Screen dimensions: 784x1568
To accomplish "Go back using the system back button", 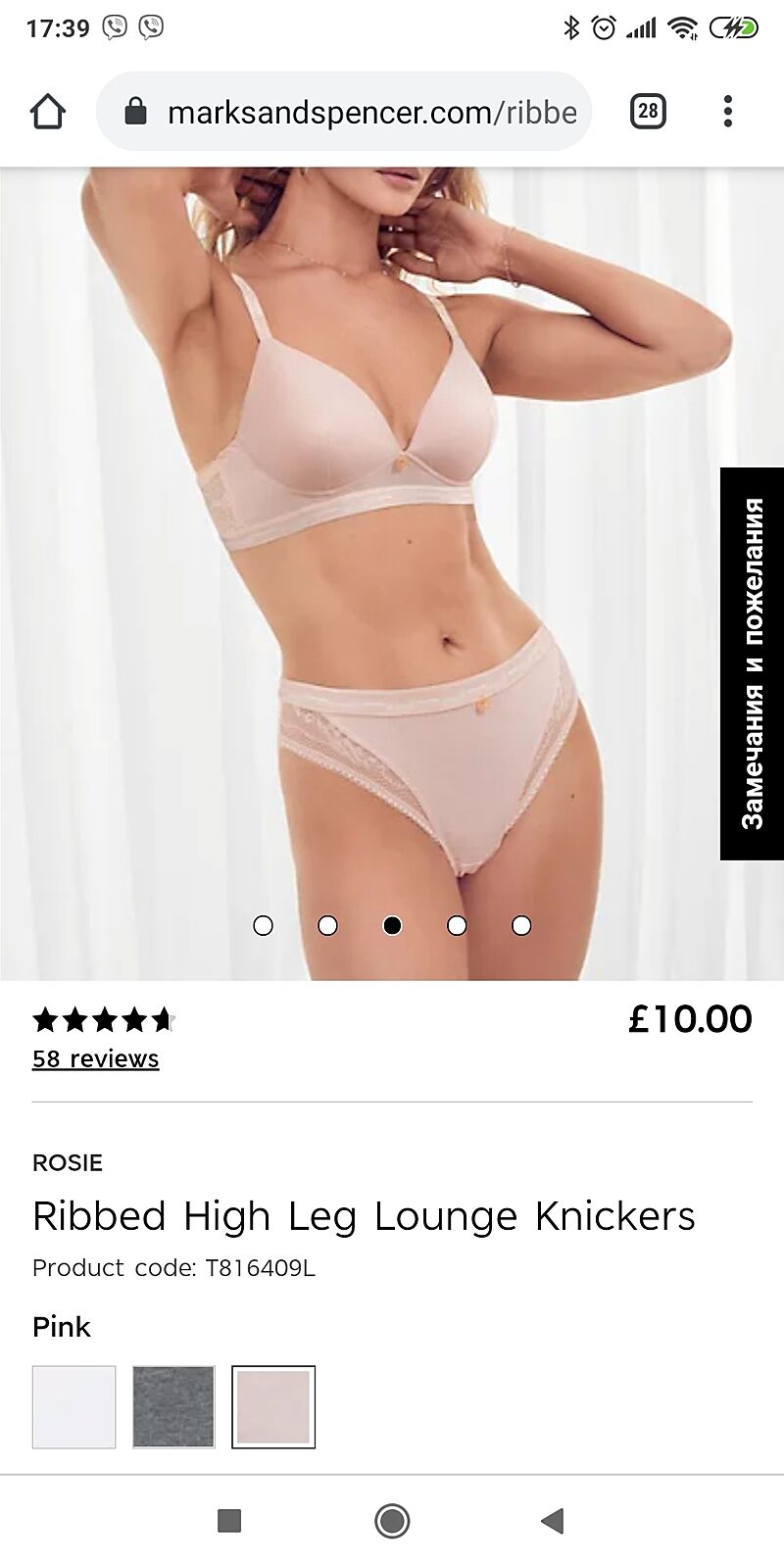I will coord(553,1520).
